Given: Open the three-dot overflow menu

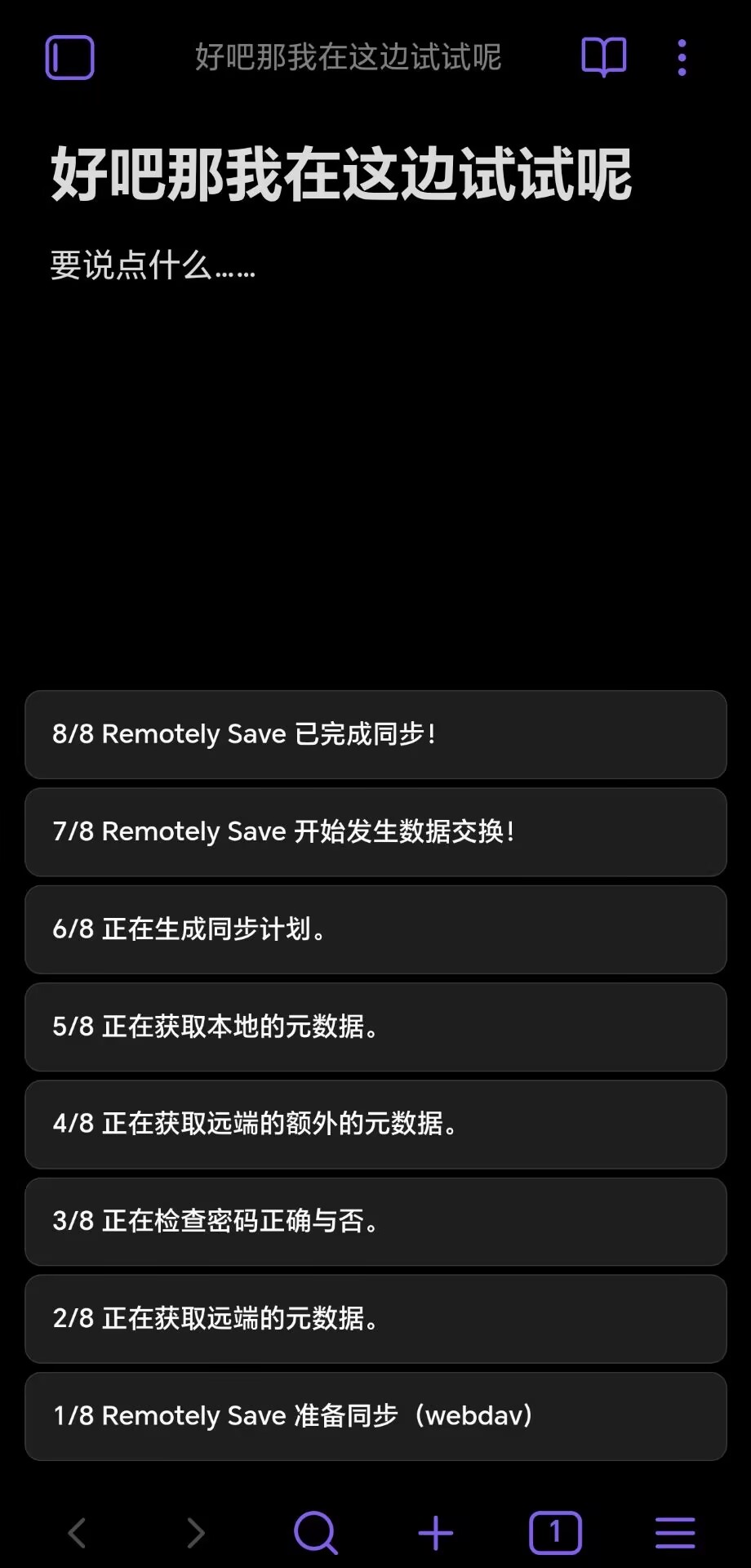Looking at the screenshot, I should click(x=682, y=57).
